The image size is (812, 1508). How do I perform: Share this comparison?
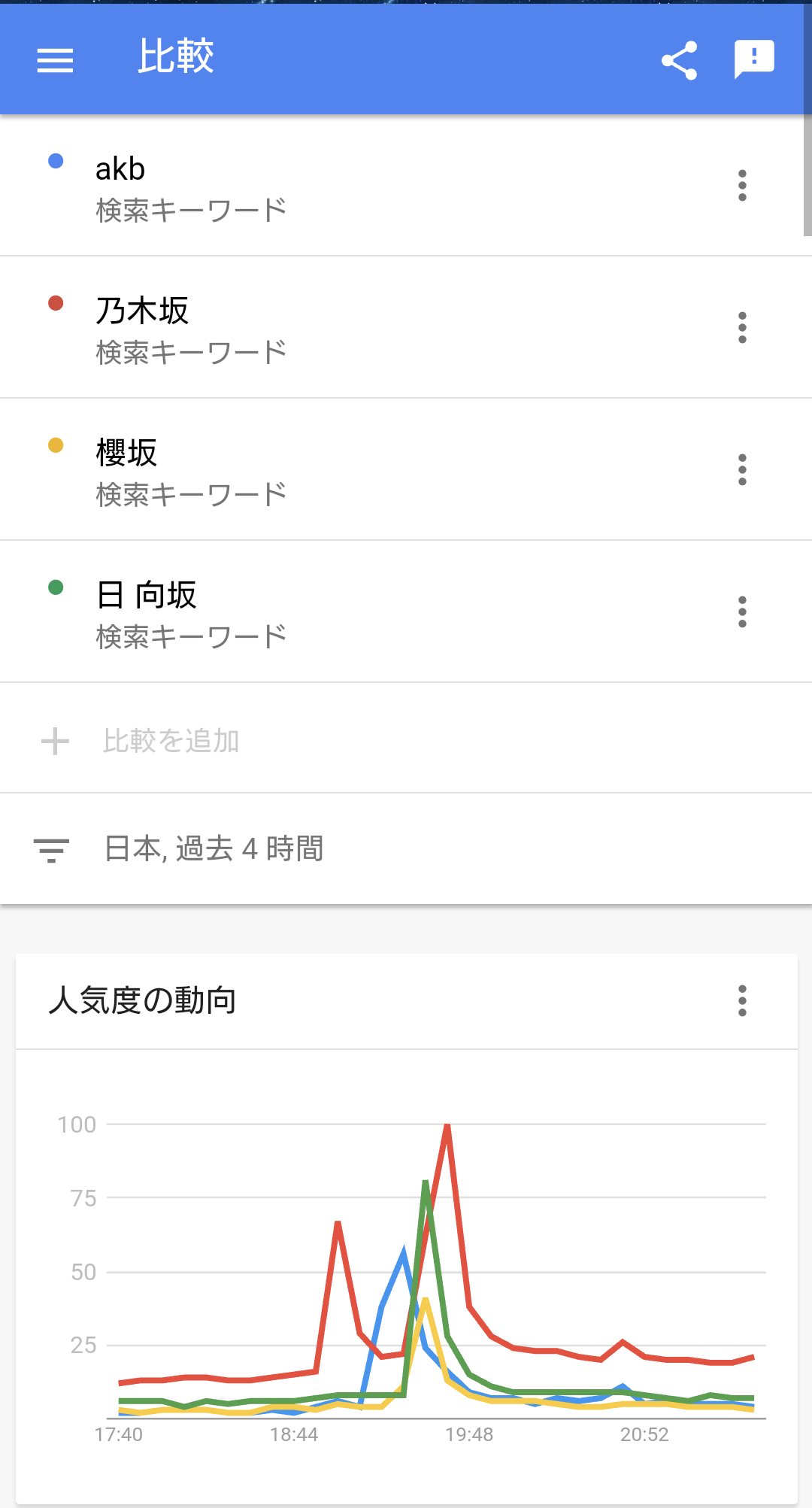[679, 60]
